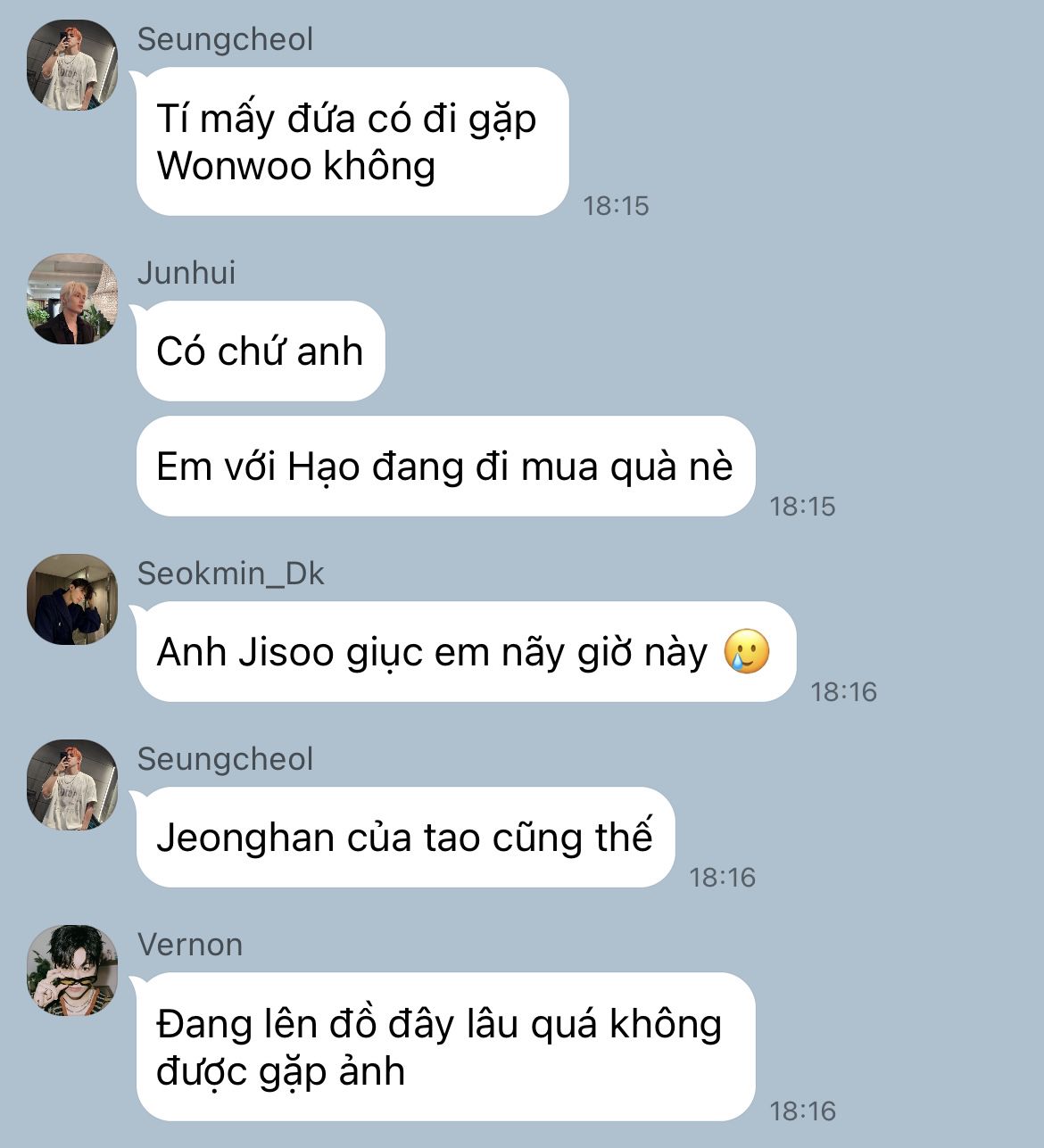
Task: Open Seokmin_Dk's profile avatar
Action: pyautogui.click(x=72, y=599)
